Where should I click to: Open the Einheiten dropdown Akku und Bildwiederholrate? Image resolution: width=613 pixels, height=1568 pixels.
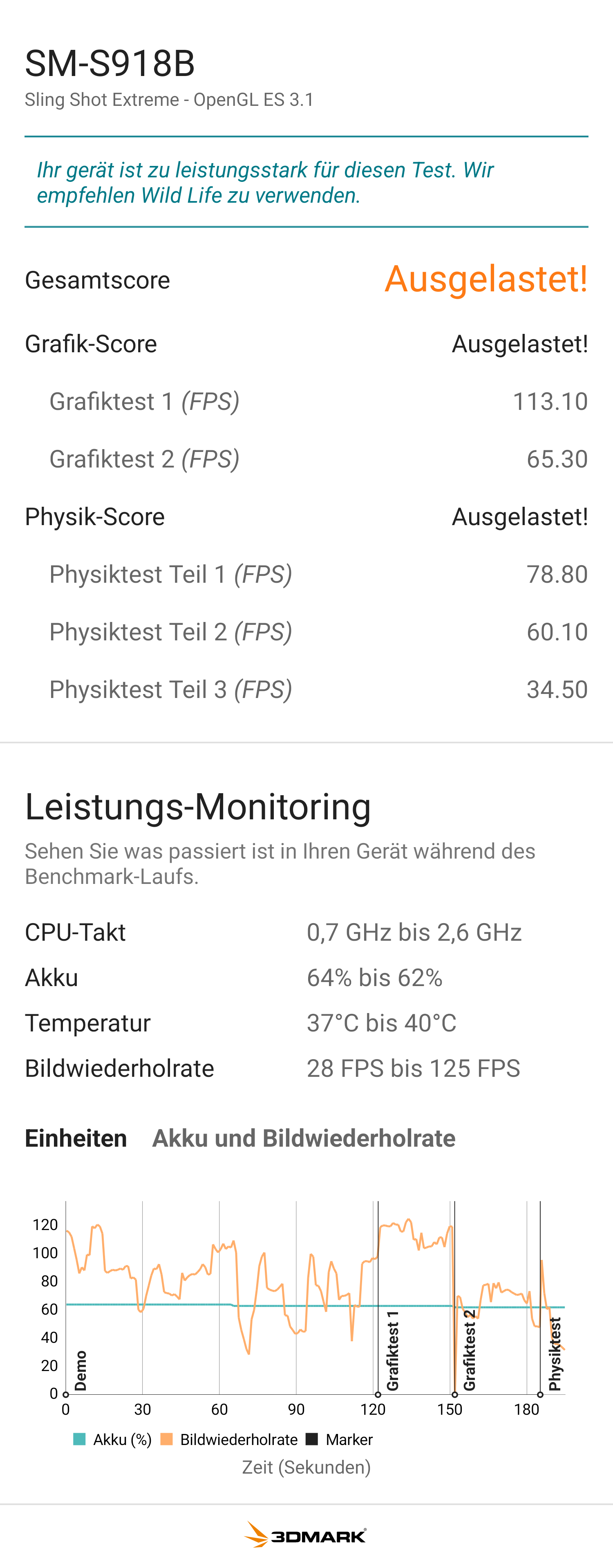coord(303,1138)
